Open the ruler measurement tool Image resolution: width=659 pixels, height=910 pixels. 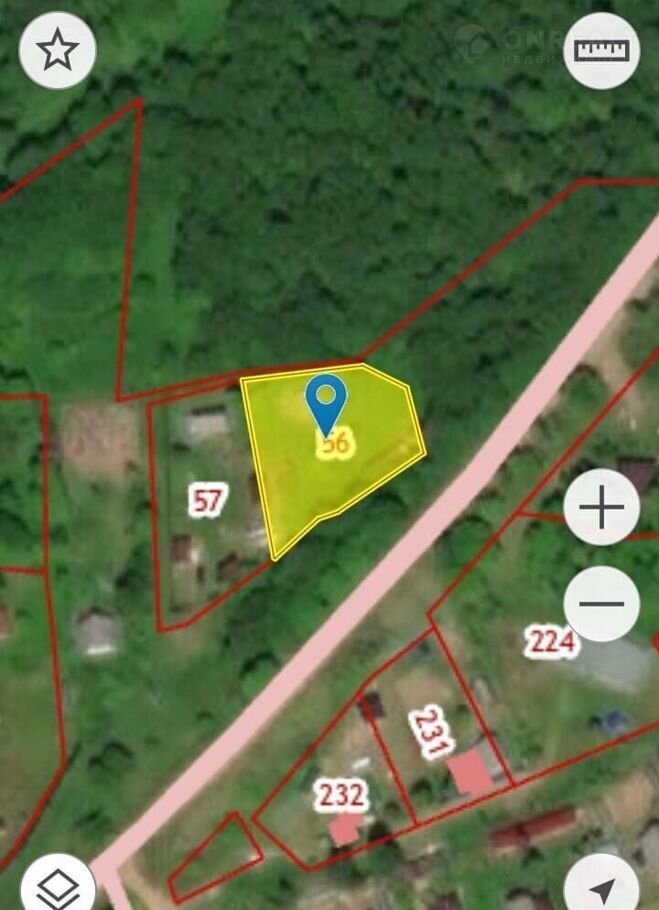click(x=601, y=50)
